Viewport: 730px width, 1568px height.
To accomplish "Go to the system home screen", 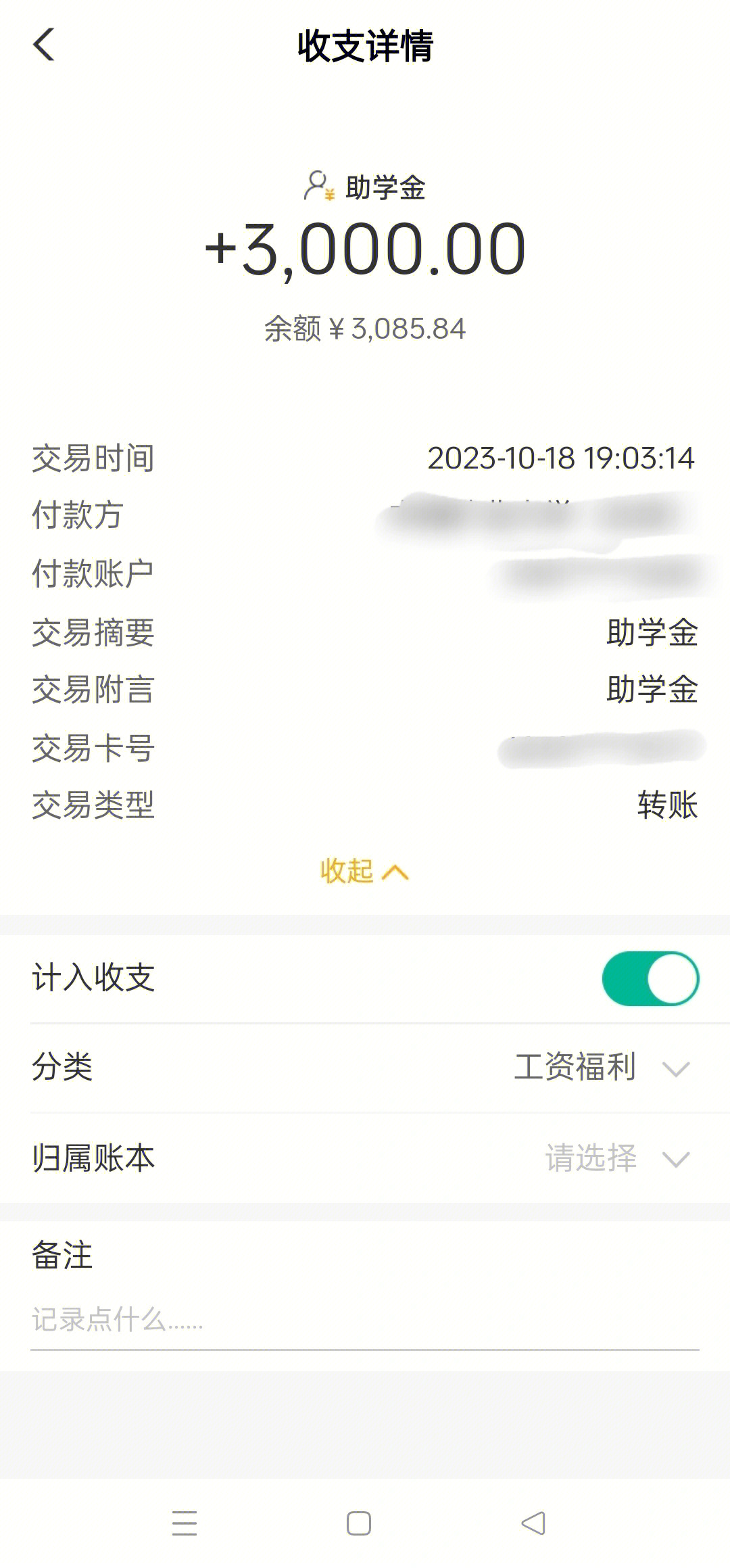I will [359, 1523].
